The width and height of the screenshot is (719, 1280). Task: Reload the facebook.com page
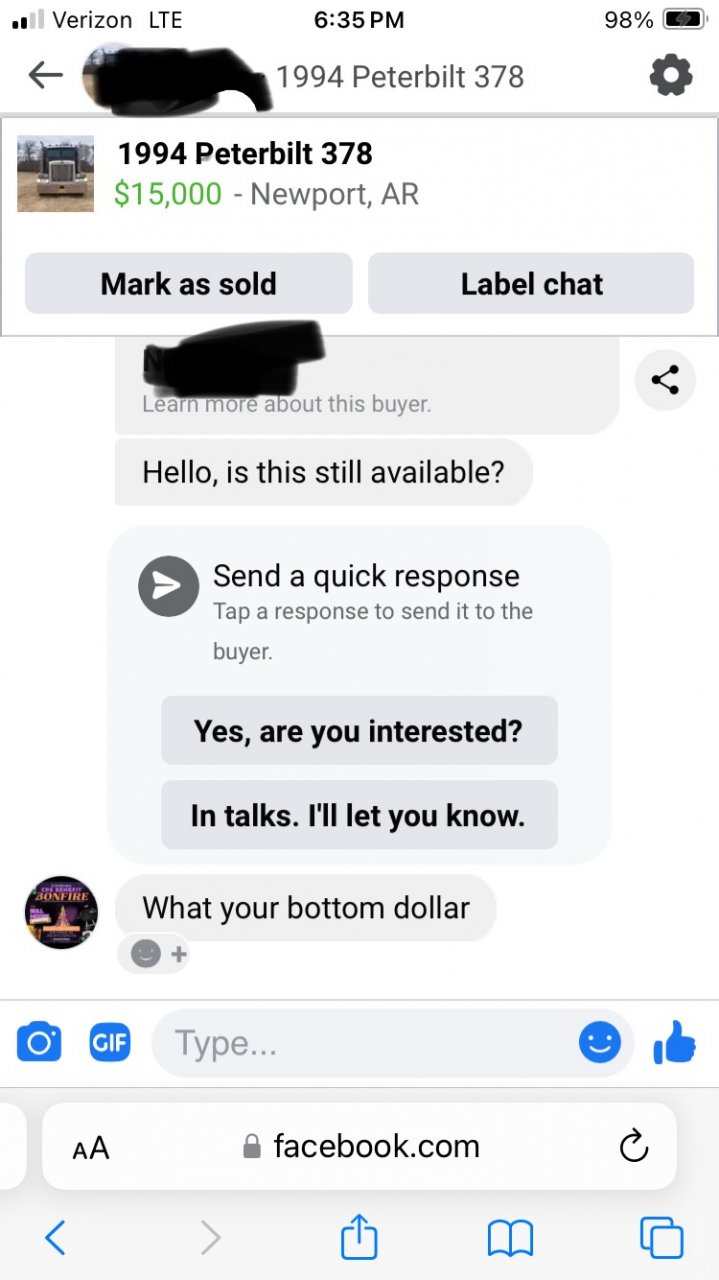634,1146
